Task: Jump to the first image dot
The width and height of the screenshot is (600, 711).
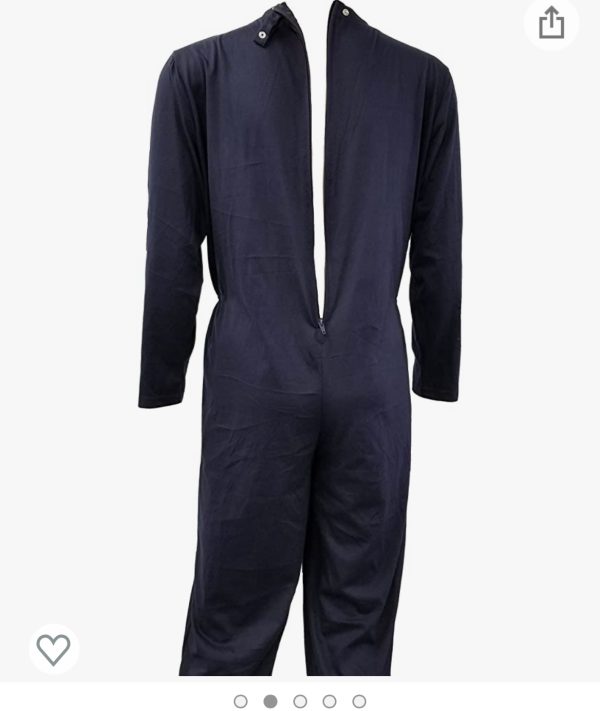Action: [240, 701]
